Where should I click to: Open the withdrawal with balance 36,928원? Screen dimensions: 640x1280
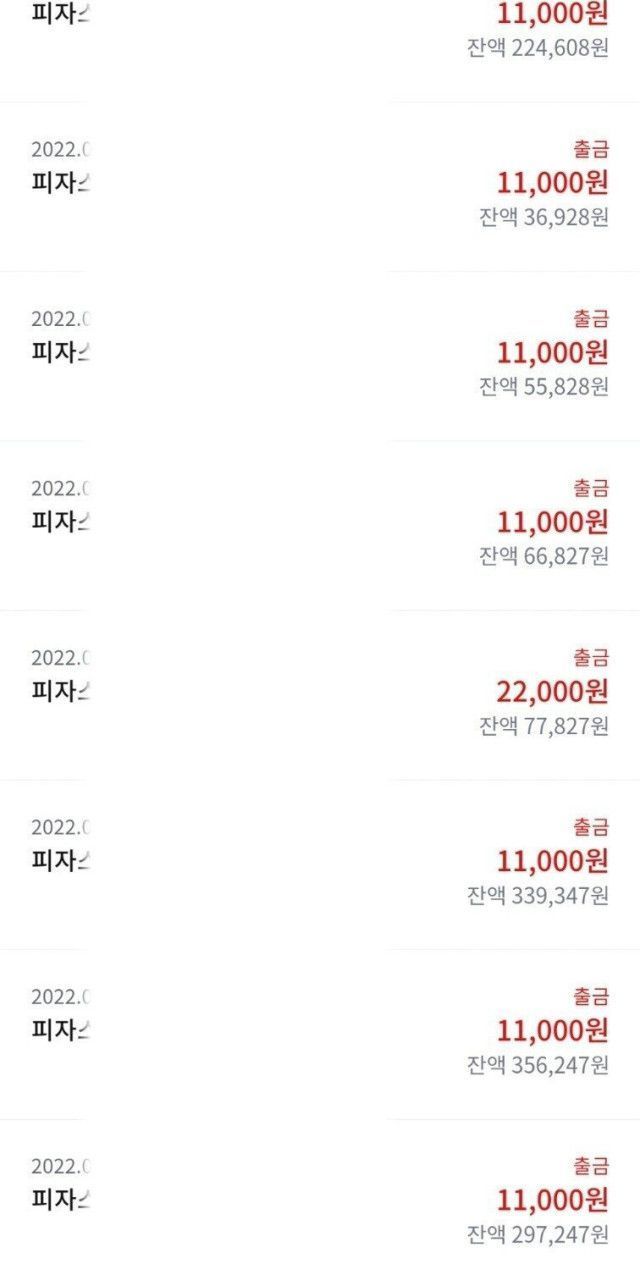tap(320, 184)
